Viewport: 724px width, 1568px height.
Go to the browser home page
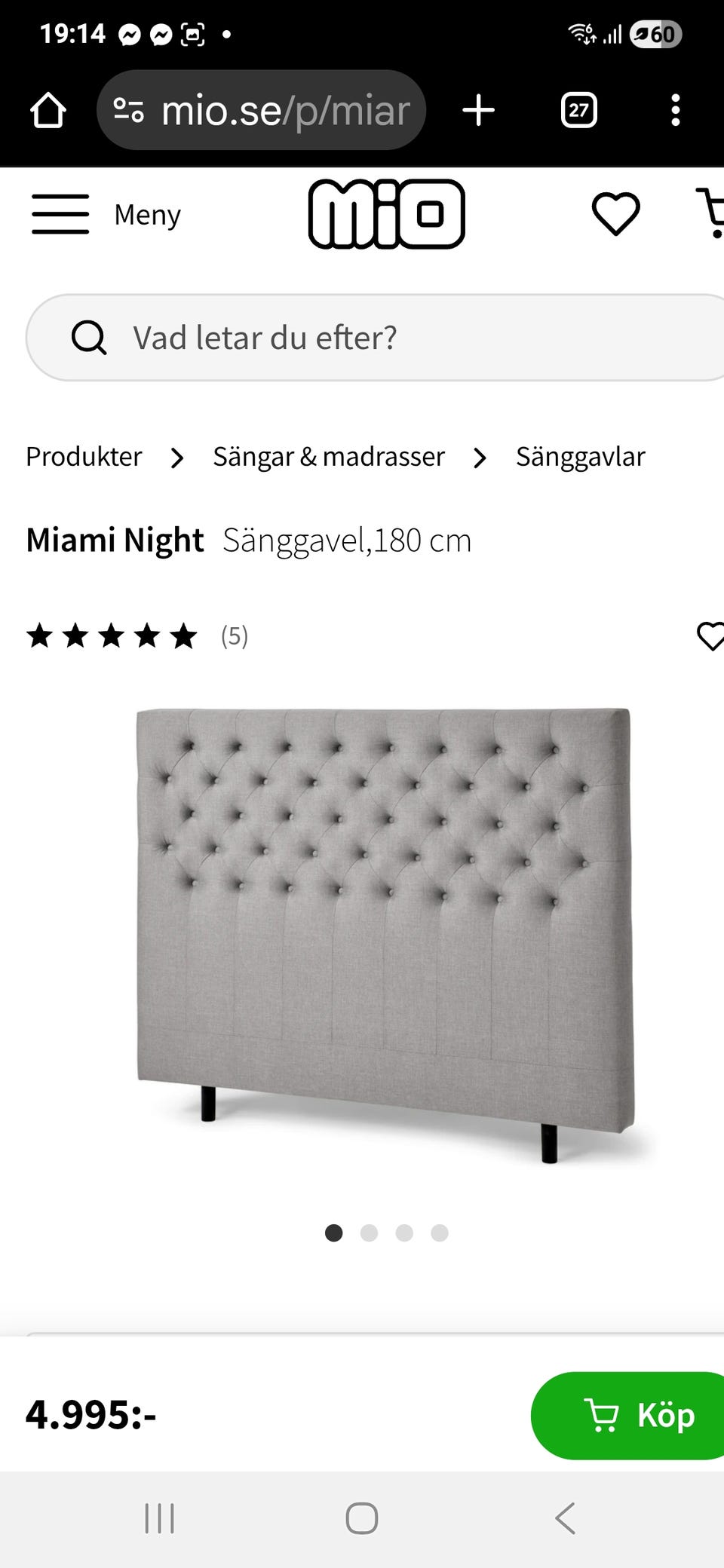[x=48, y=111]
